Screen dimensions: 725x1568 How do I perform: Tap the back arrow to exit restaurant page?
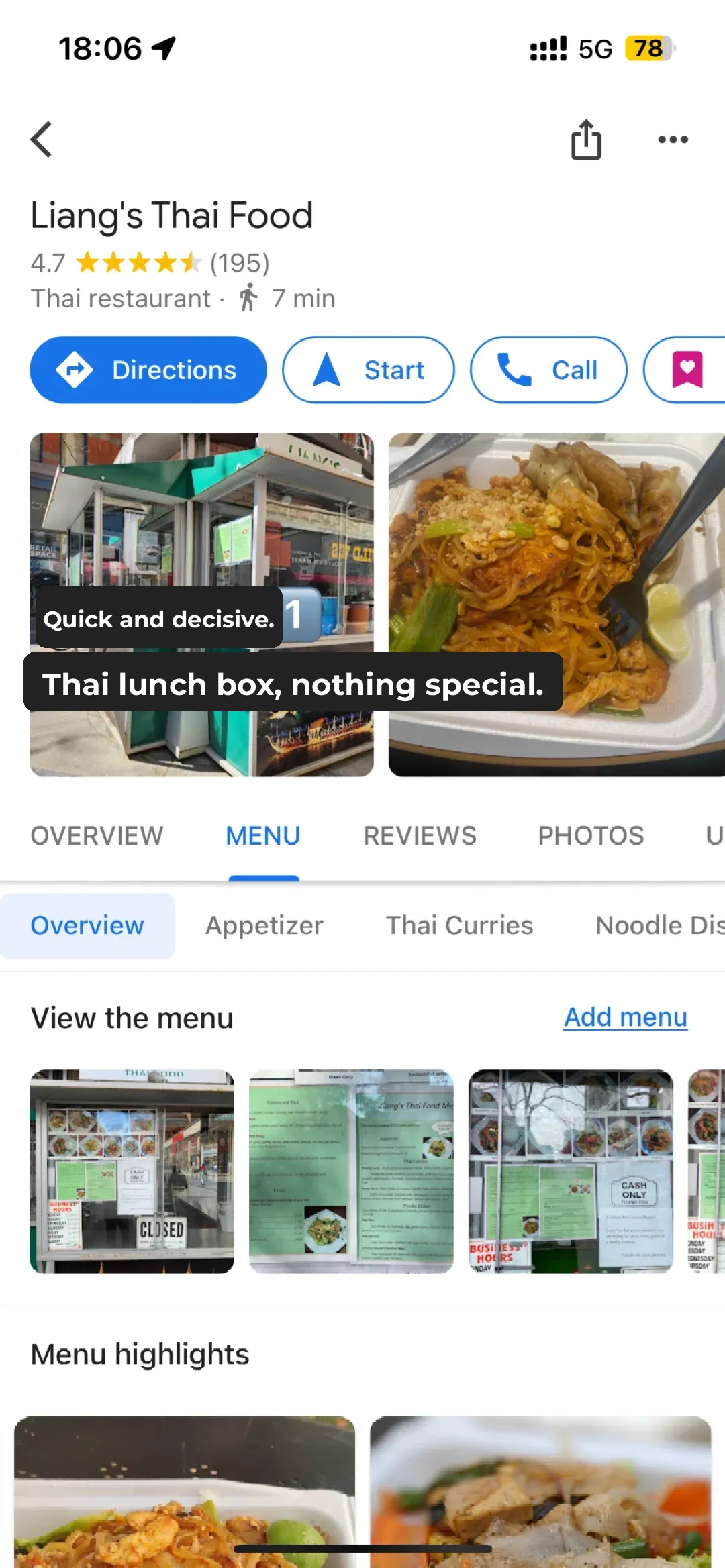point(42,139)
